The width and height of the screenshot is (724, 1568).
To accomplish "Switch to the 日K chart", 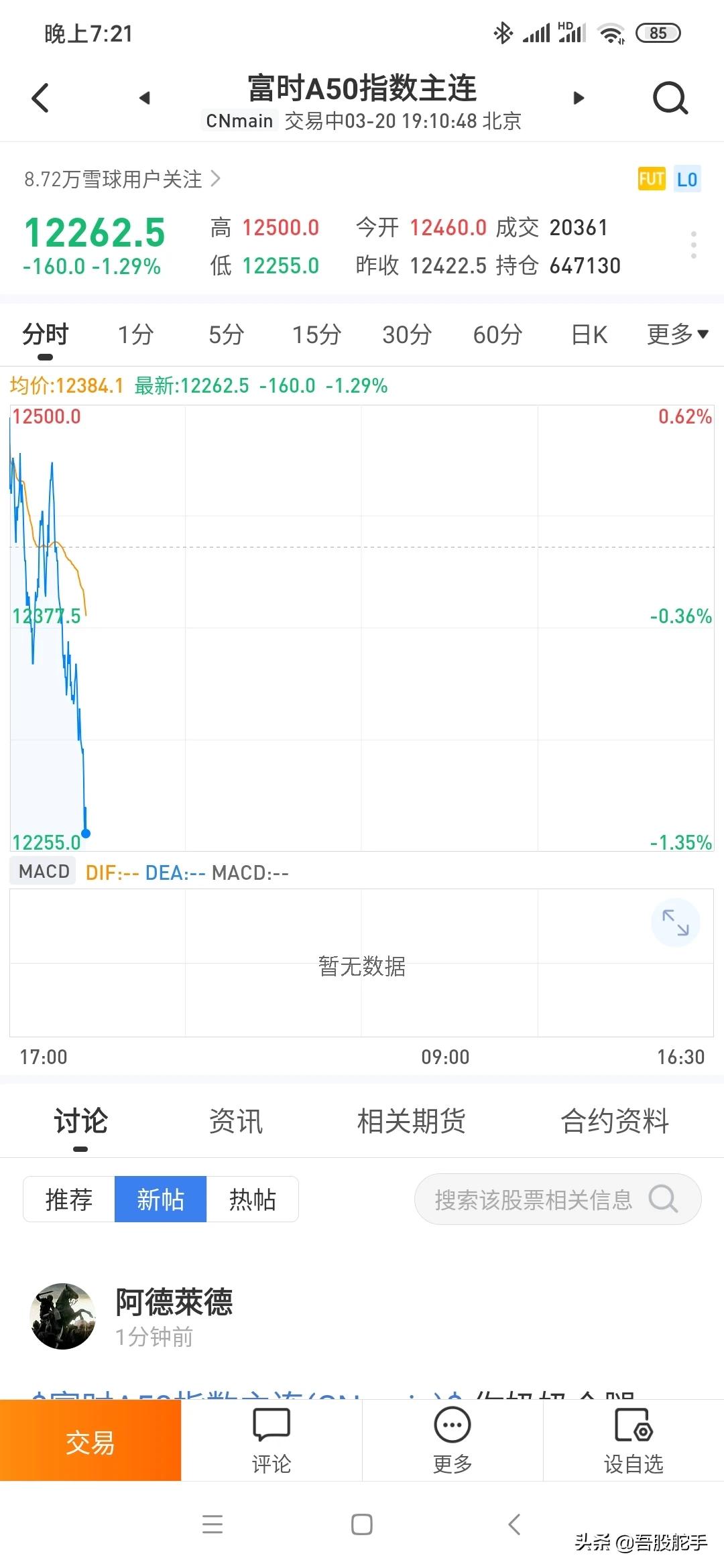I will 589,334.
